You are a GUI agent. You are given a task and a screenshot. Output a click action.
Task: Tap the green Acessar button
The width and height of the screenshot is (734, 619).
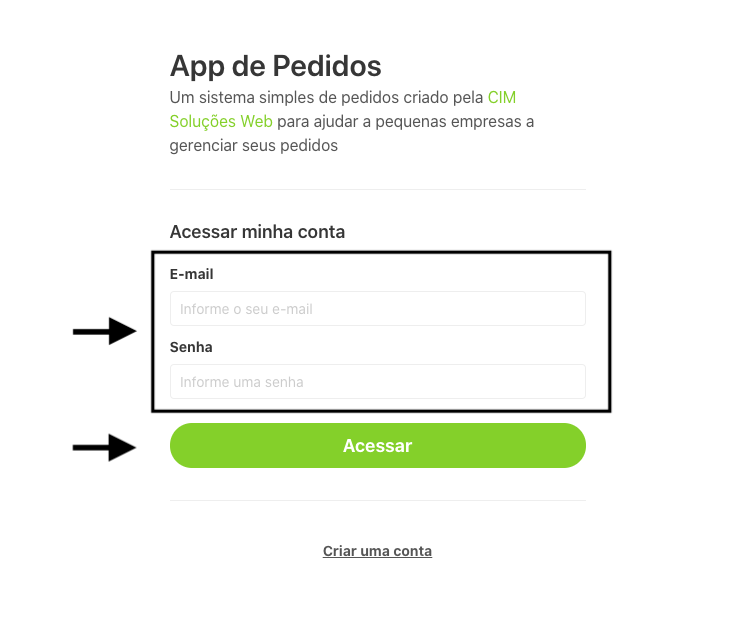coord(377,446)
